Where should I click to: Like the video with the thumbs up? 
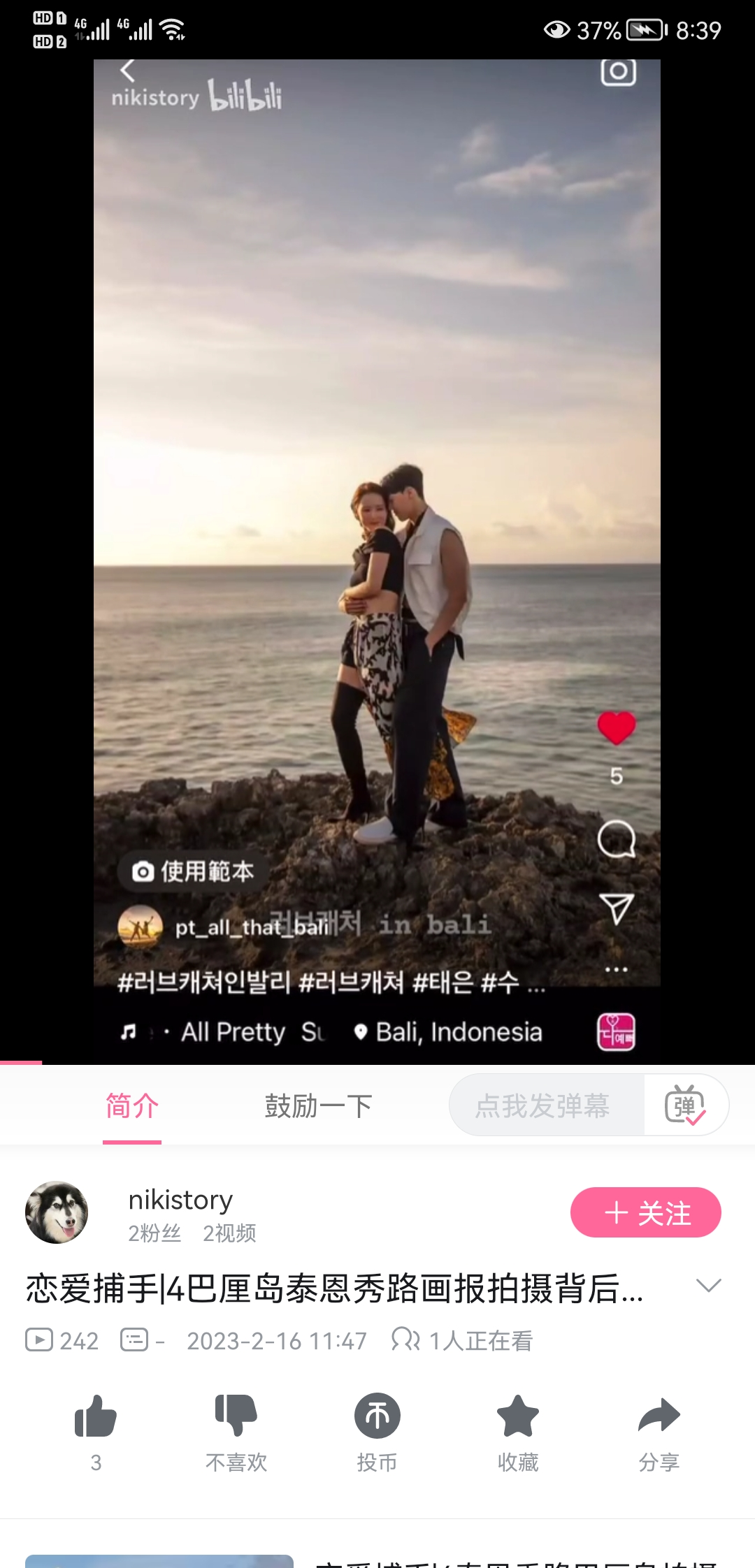pyautogui.click(x=96, y=1417)
